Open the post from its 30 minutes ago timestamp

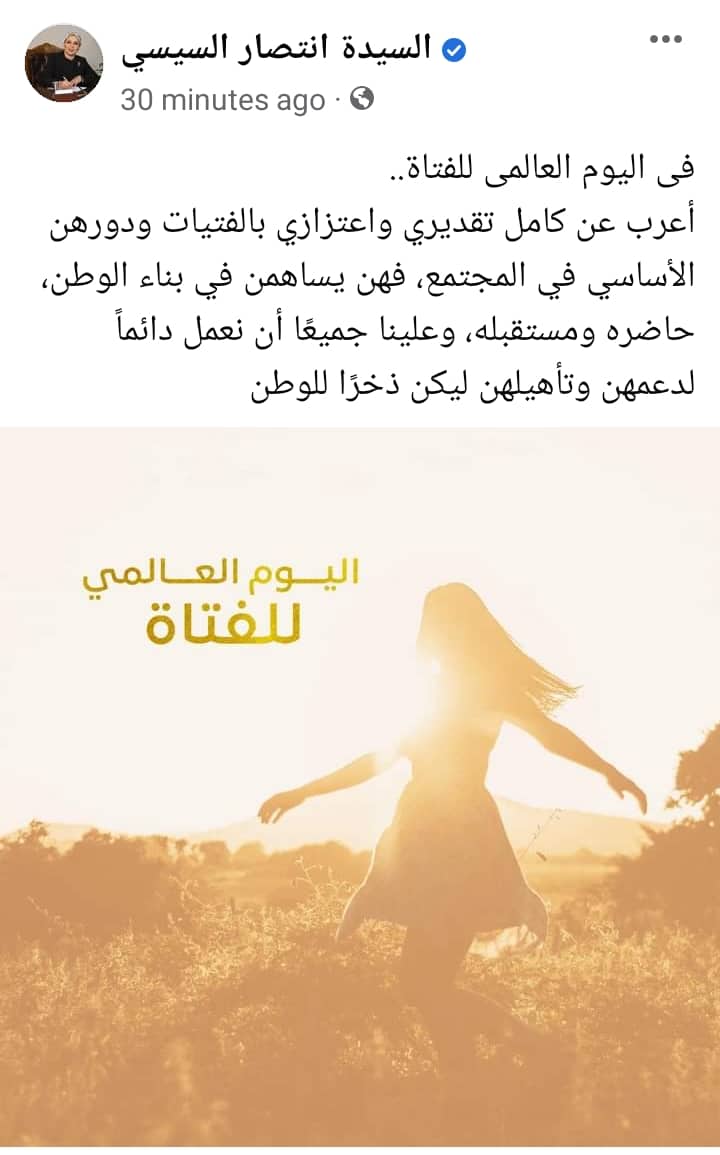point(223,99)
